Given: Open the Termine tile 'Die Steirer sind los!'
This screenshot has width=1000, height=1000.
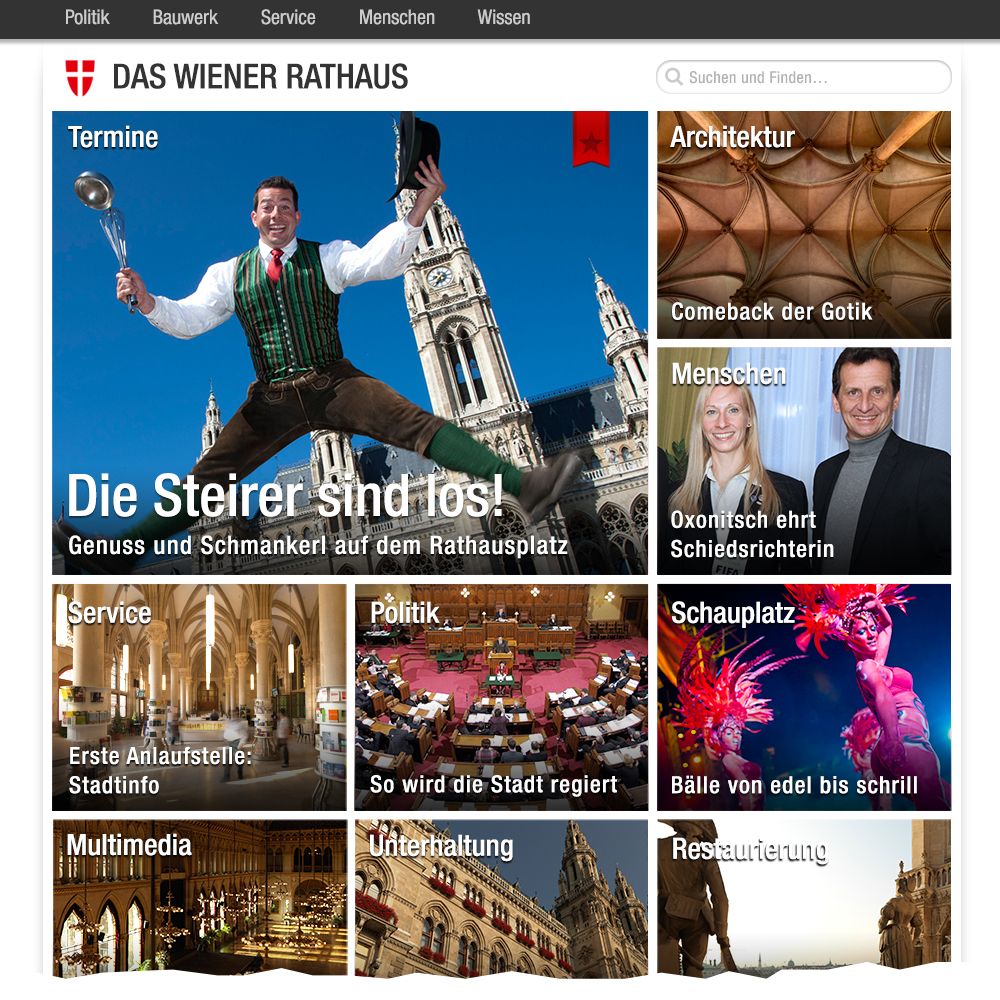Looking at the screenshot, I should pyautogui.click(x=350, y=342).
